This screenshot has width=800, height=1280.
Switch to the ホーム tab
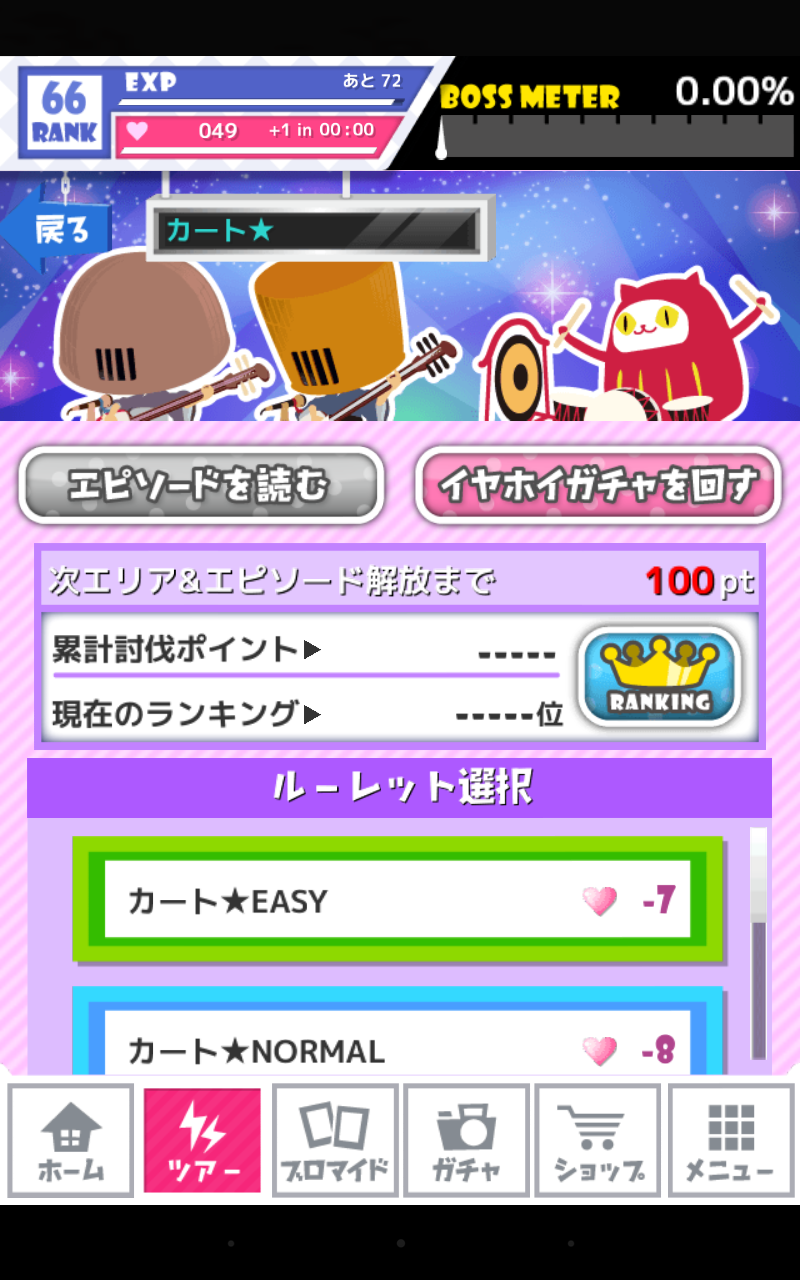point(71,1140)
